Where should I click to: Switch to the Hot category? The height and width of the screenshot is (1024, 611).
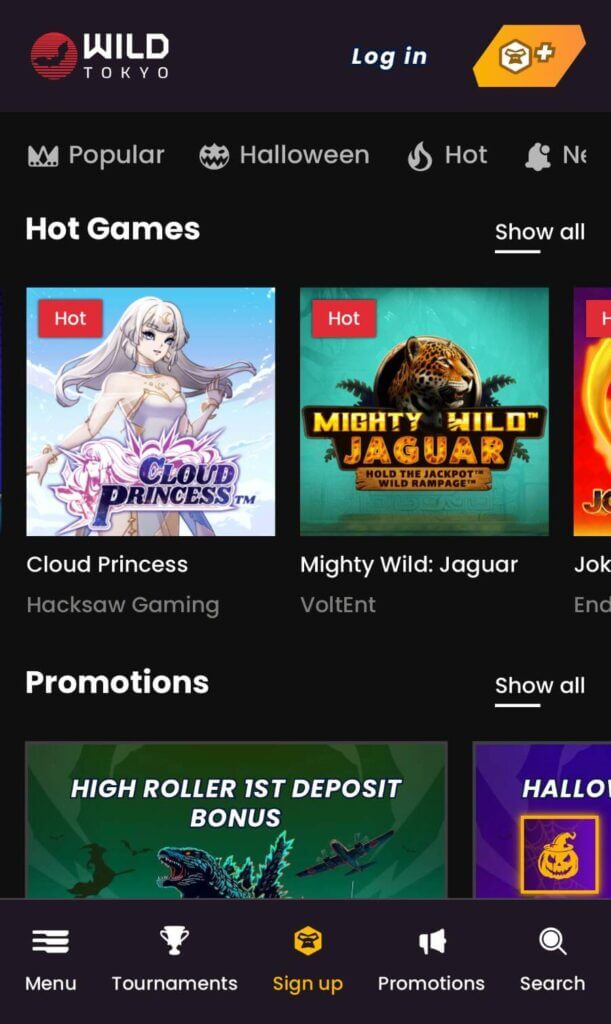tap(447, 155)
